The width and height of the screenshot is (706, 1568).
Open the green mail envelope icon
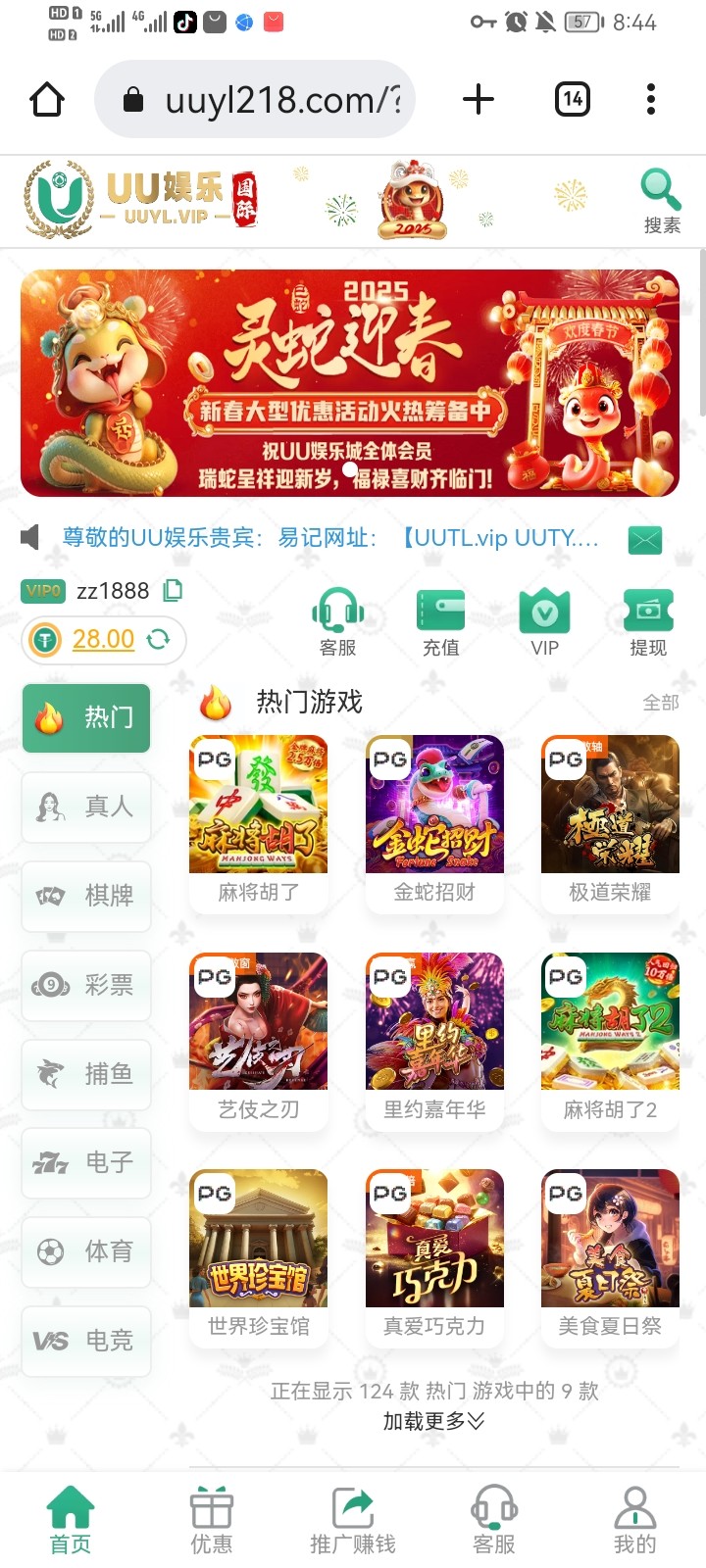pos(644,539)
